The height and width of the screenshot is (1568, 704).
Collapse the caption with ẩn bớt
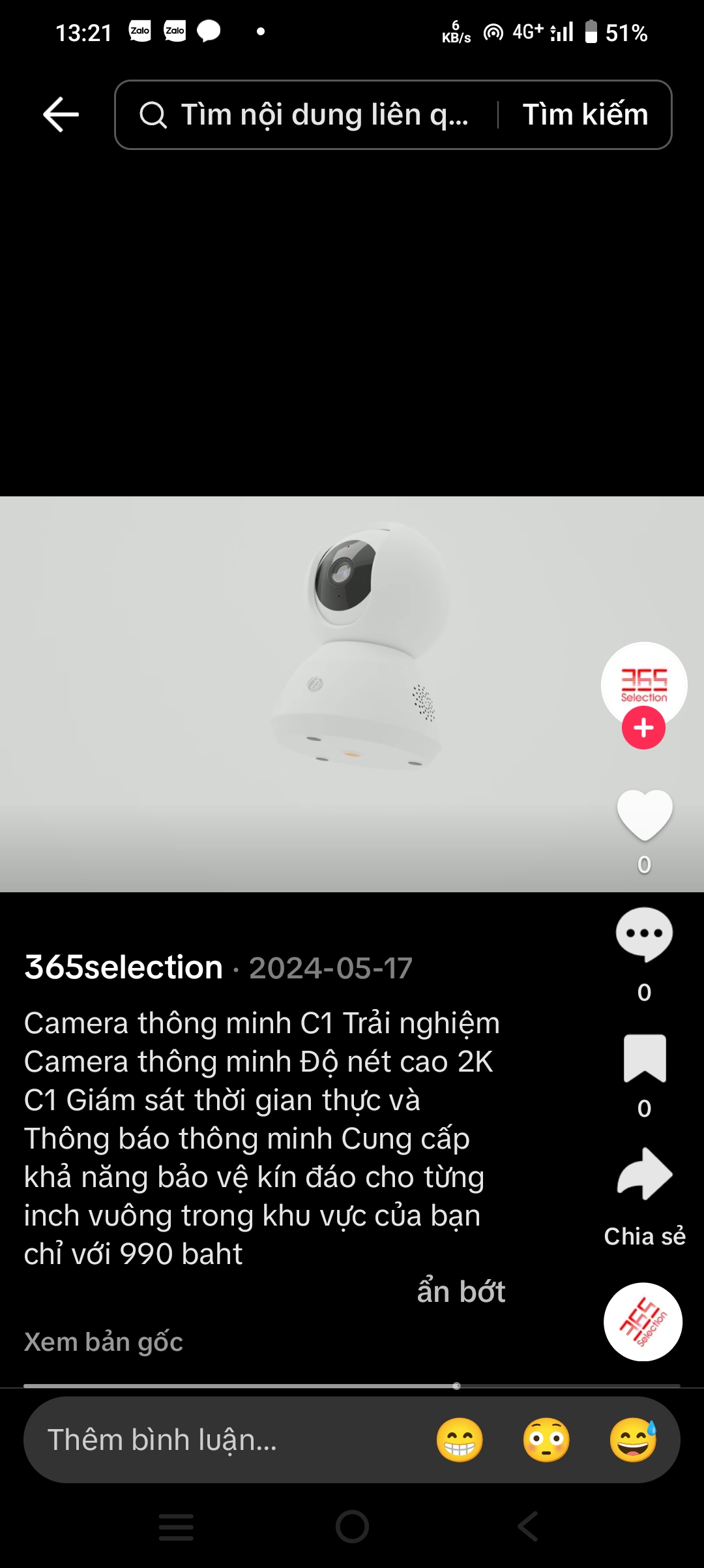click(461, 1292)
